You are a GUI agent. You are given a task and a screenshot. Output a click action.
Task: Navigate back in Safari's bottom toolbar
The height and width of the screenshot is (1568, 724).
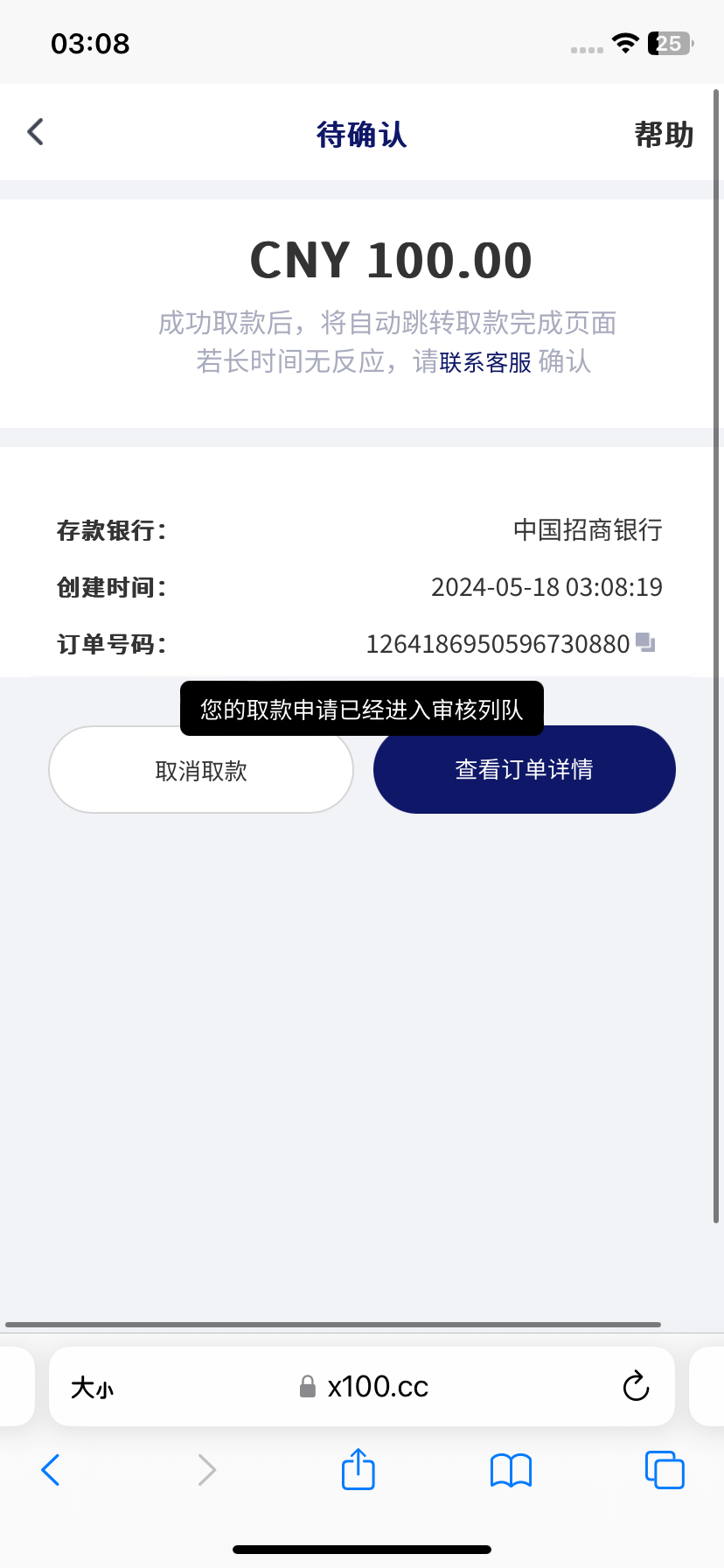[51, 1470]
